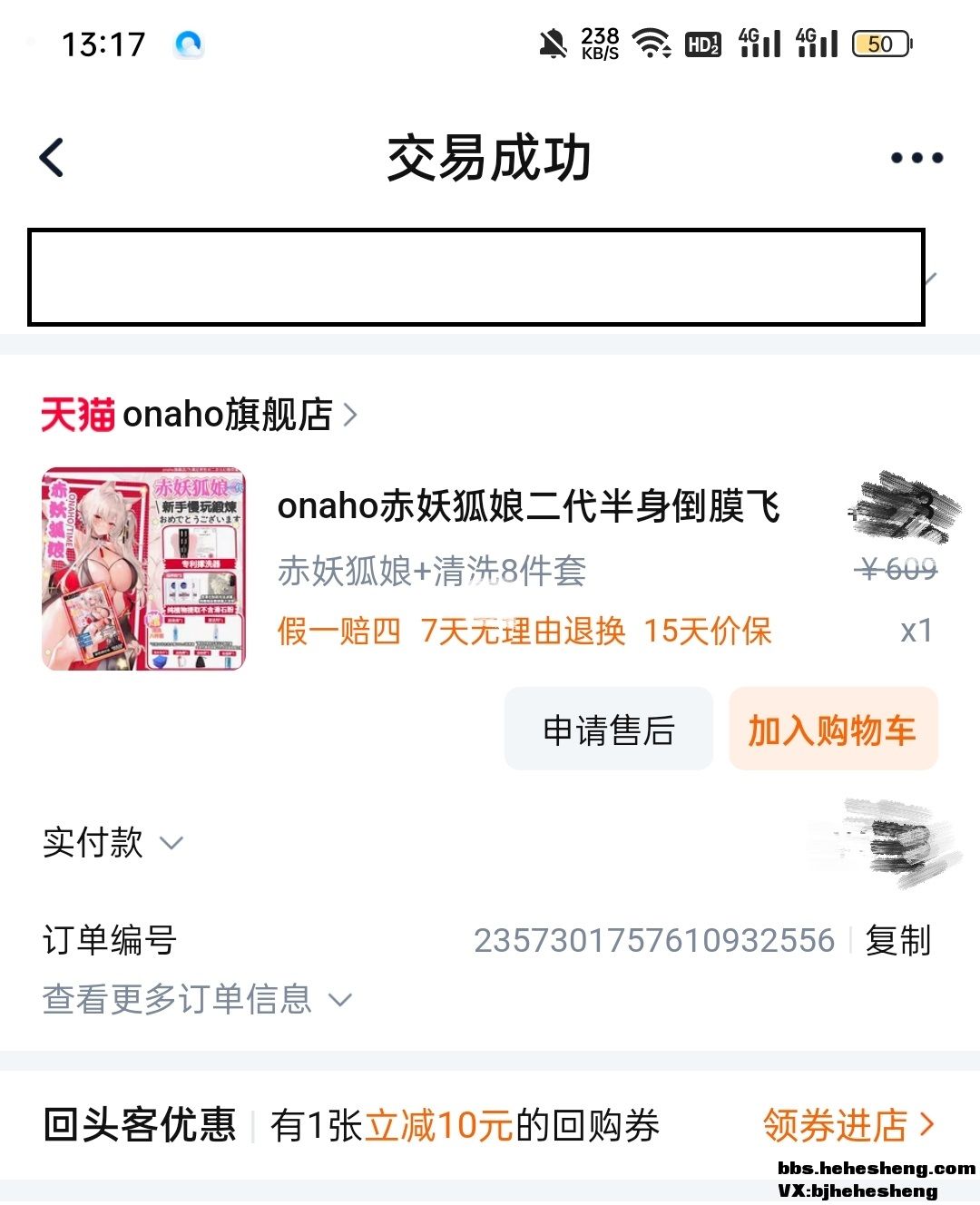The width and height of the screenshot is (980, 1205).
Task: Tap 加入购物车 to add item to cart
Action: pos(832,730)
